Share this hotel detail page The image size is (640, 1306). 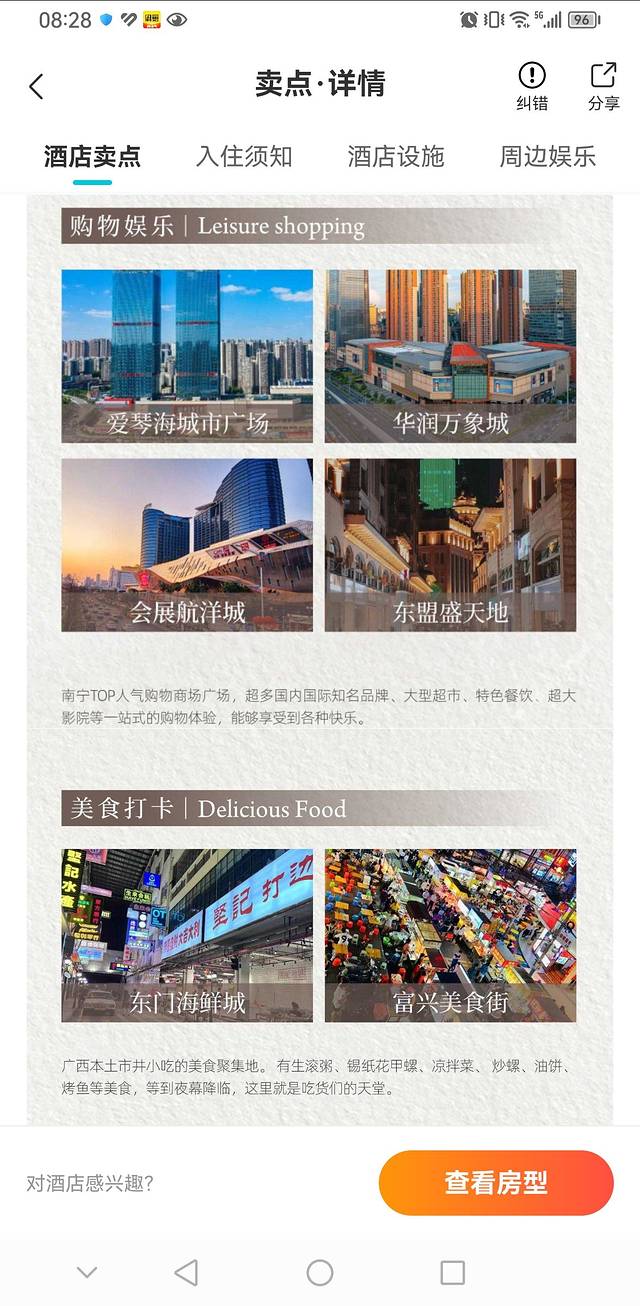point(603,85)
